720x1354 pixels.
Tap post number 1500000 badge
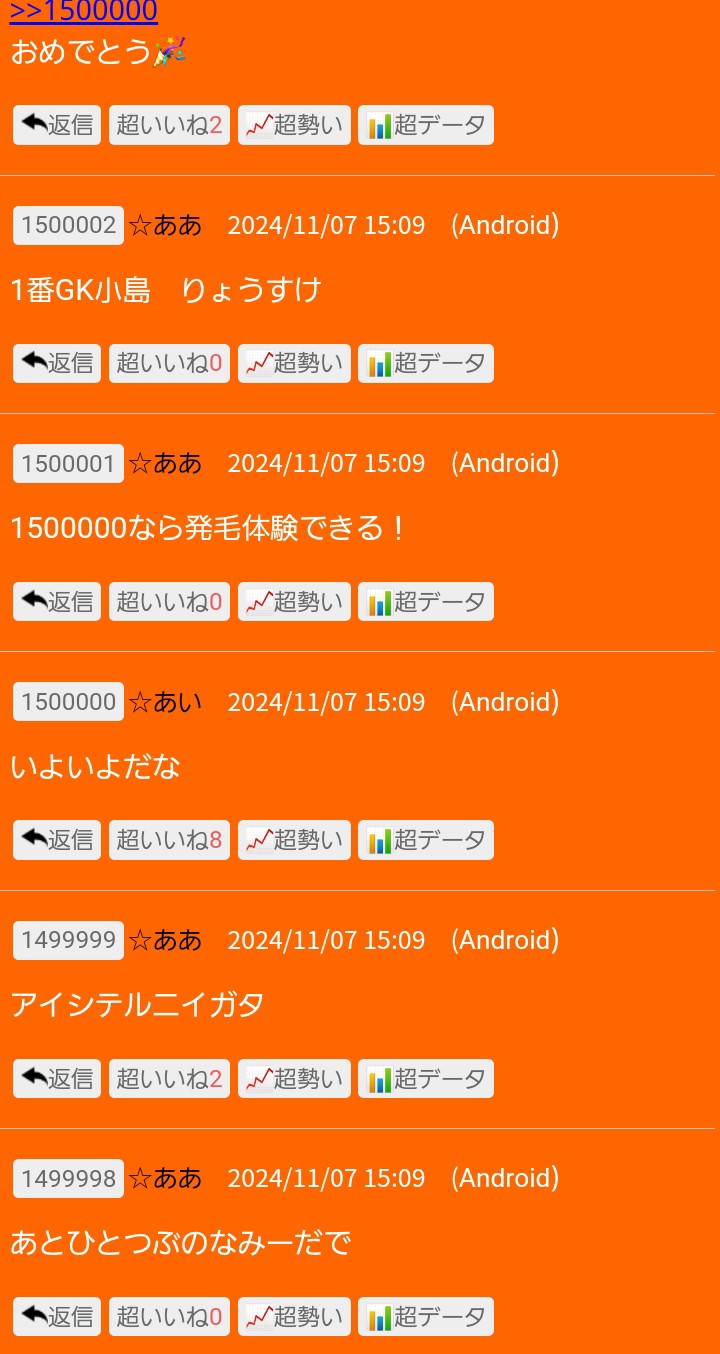[x=68, y=702]
